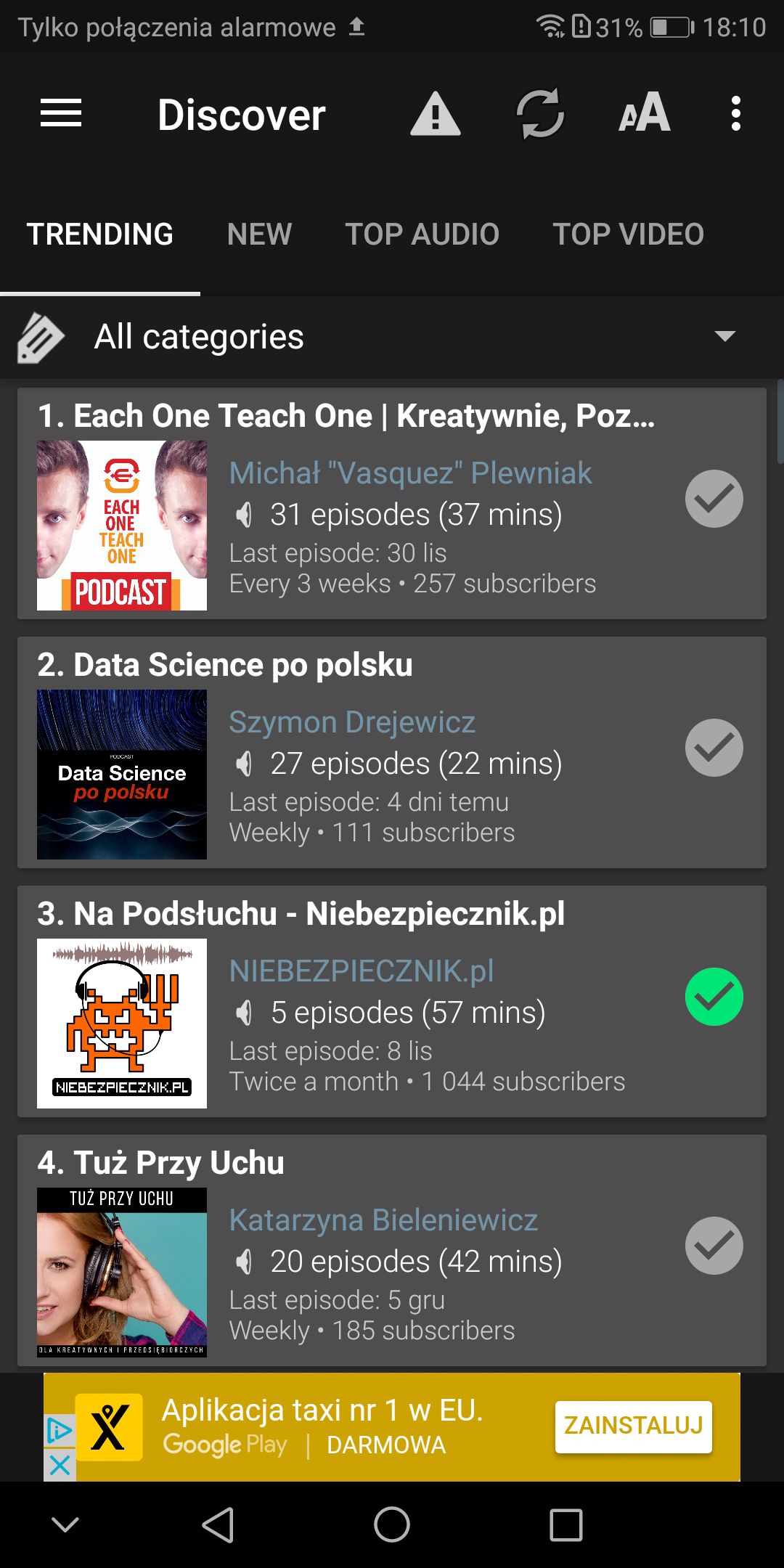Switch to the NEW tab
Viewport: 784px width, 1568px height.
click(x=259, y=234)
